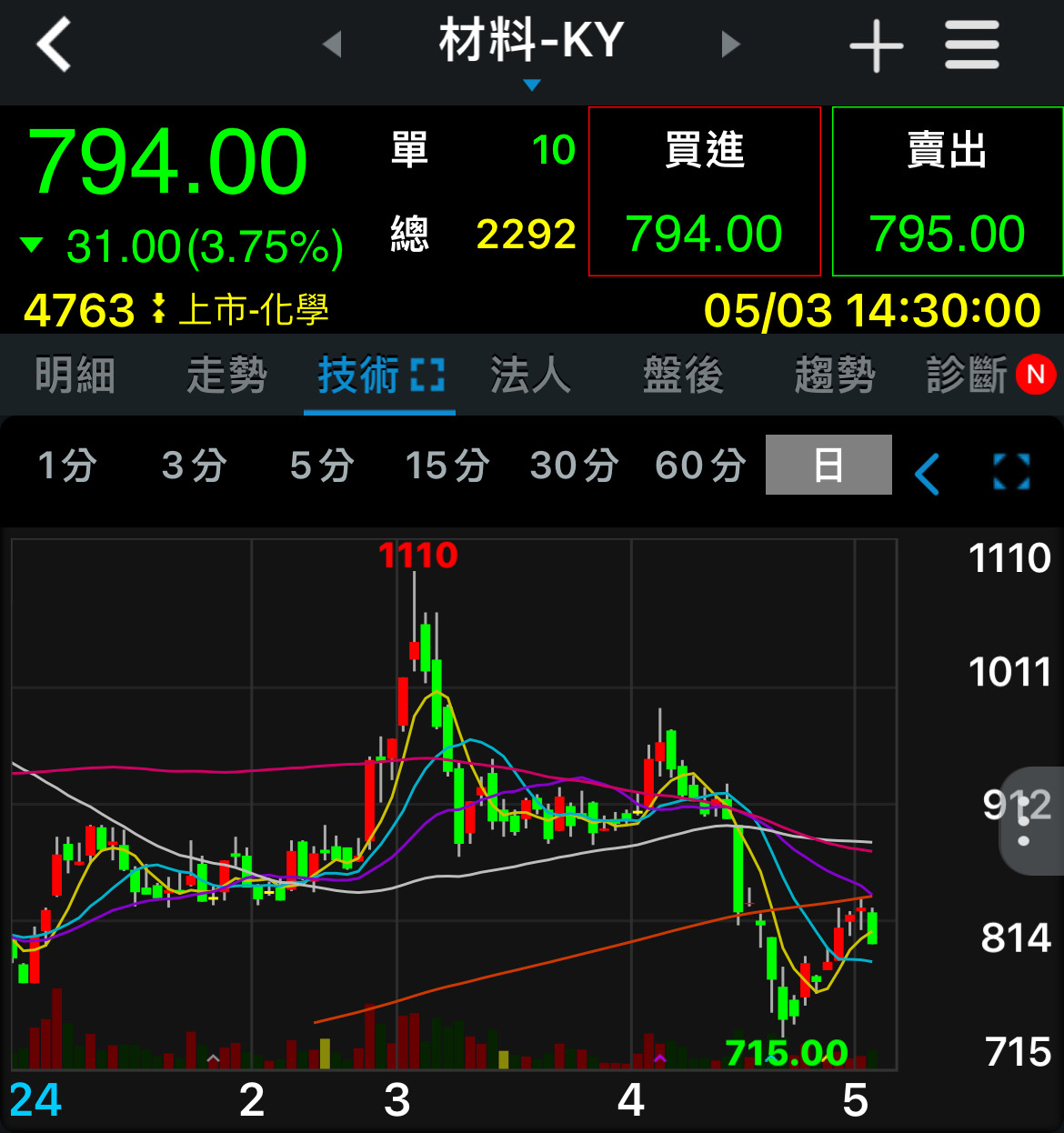Switch to the 法人 tab
1064x1133 pixels.
click(x=530, y=373)
